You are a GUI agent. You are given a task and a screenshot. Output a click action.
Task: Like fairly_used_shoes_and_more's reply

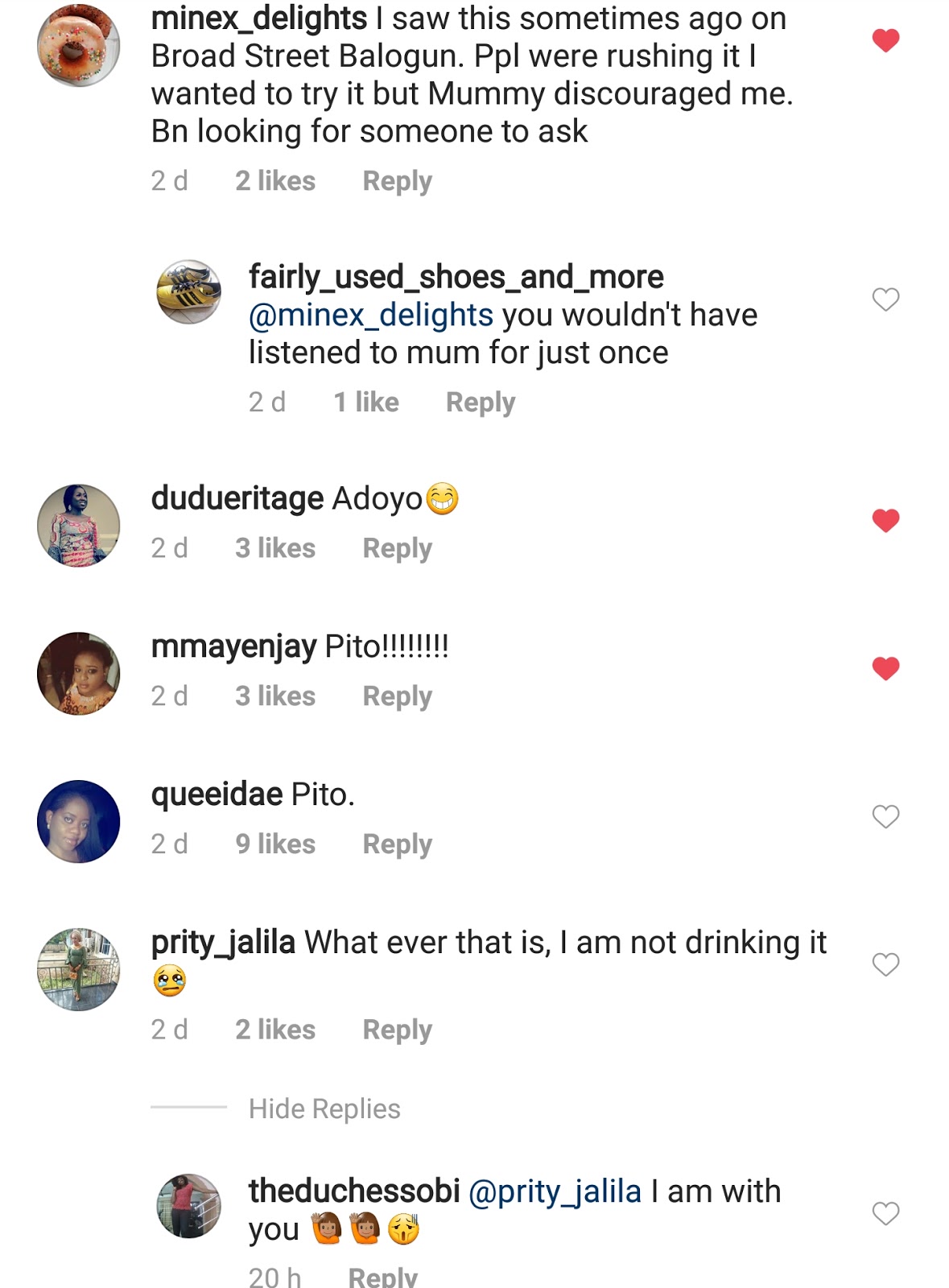pyautogui.click(x=885, y=299)
